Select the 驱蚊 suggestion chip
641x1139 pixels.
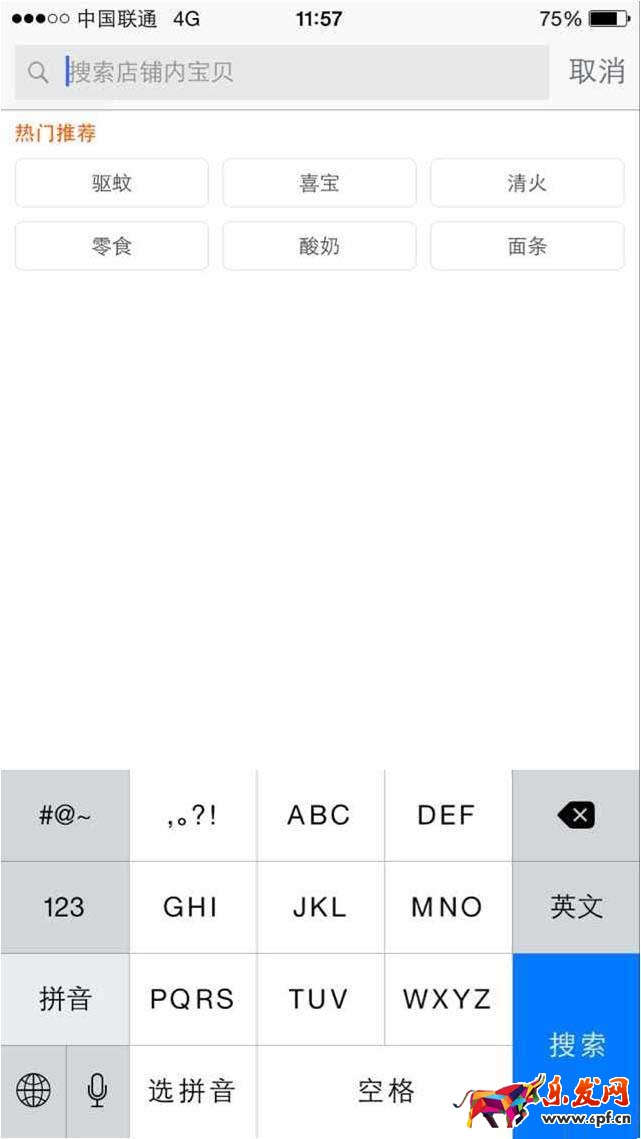pyautogui.click(x=112, y=184)
